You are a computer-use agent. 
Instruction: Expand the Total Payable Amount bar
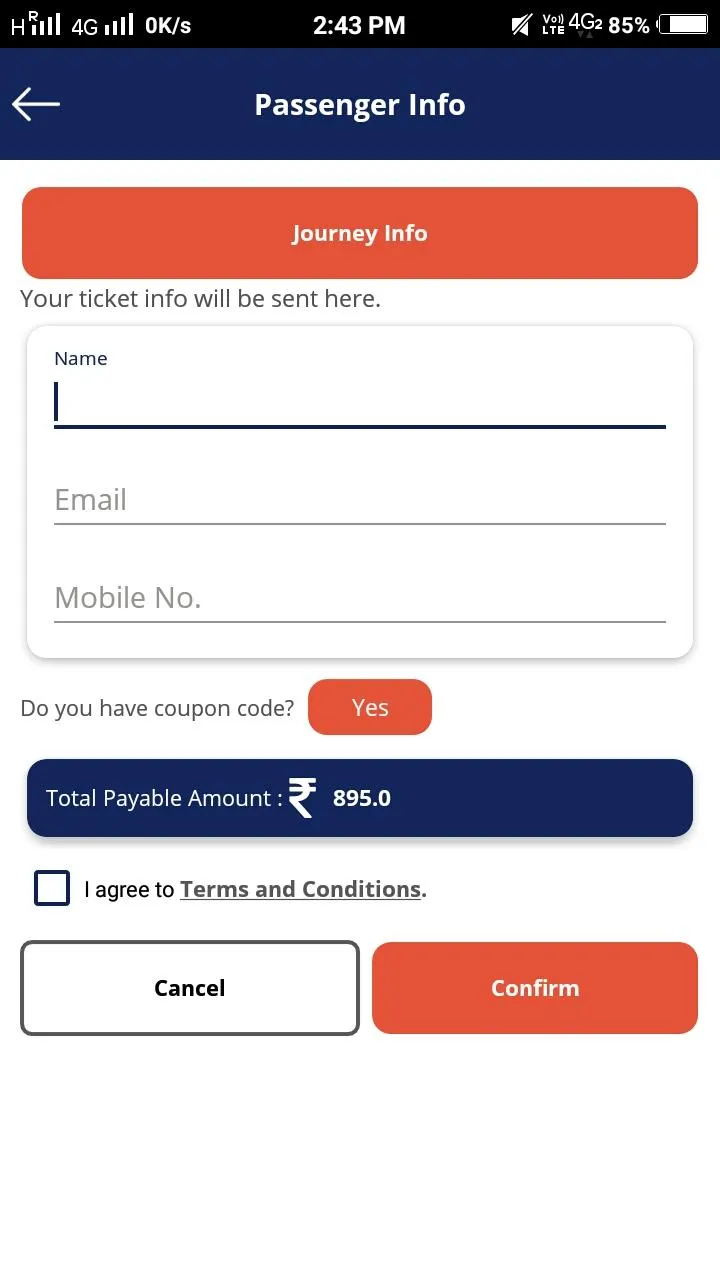pyautogui.click(x=360, y=797)
